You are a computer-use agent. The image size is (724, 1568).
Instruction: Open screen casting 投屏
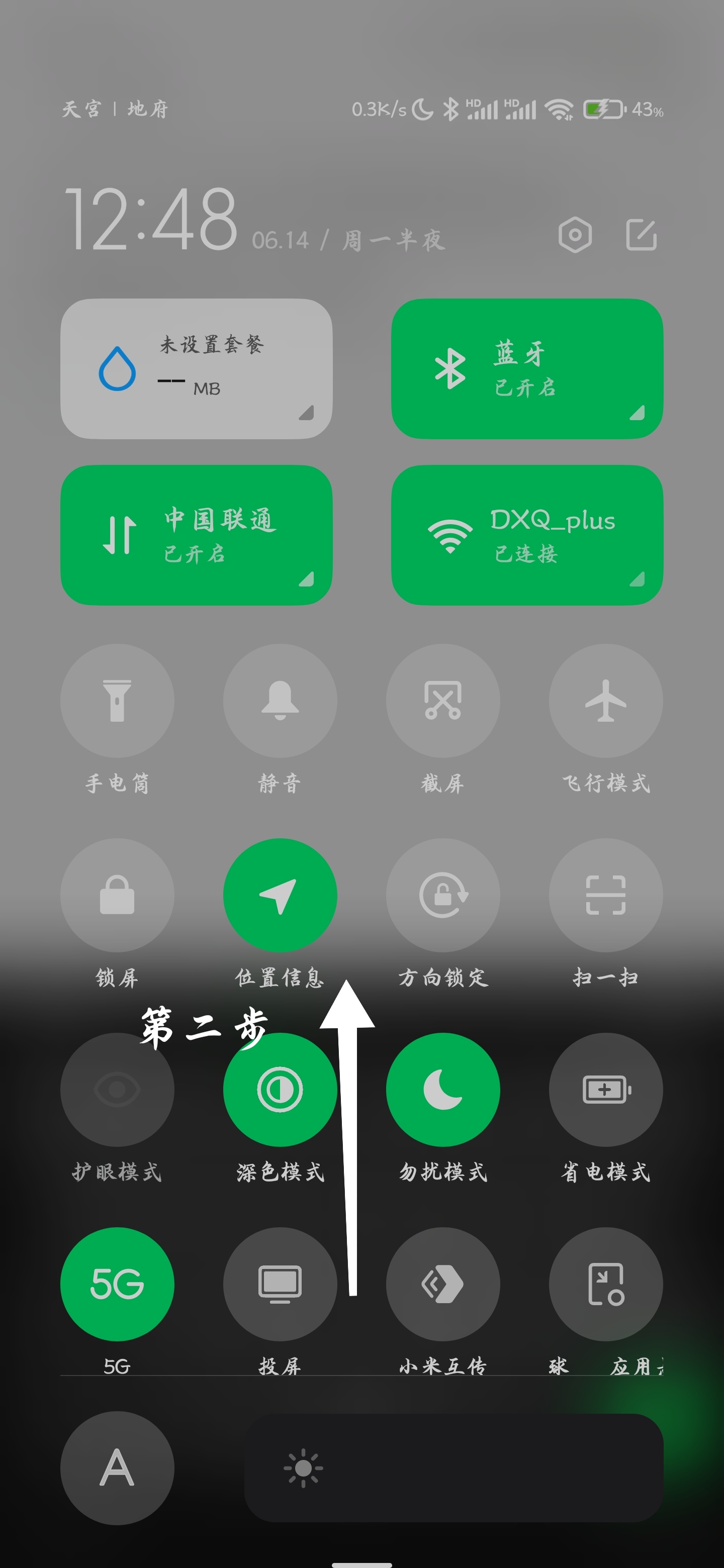pyautogui.click(x=280, y=1284)
